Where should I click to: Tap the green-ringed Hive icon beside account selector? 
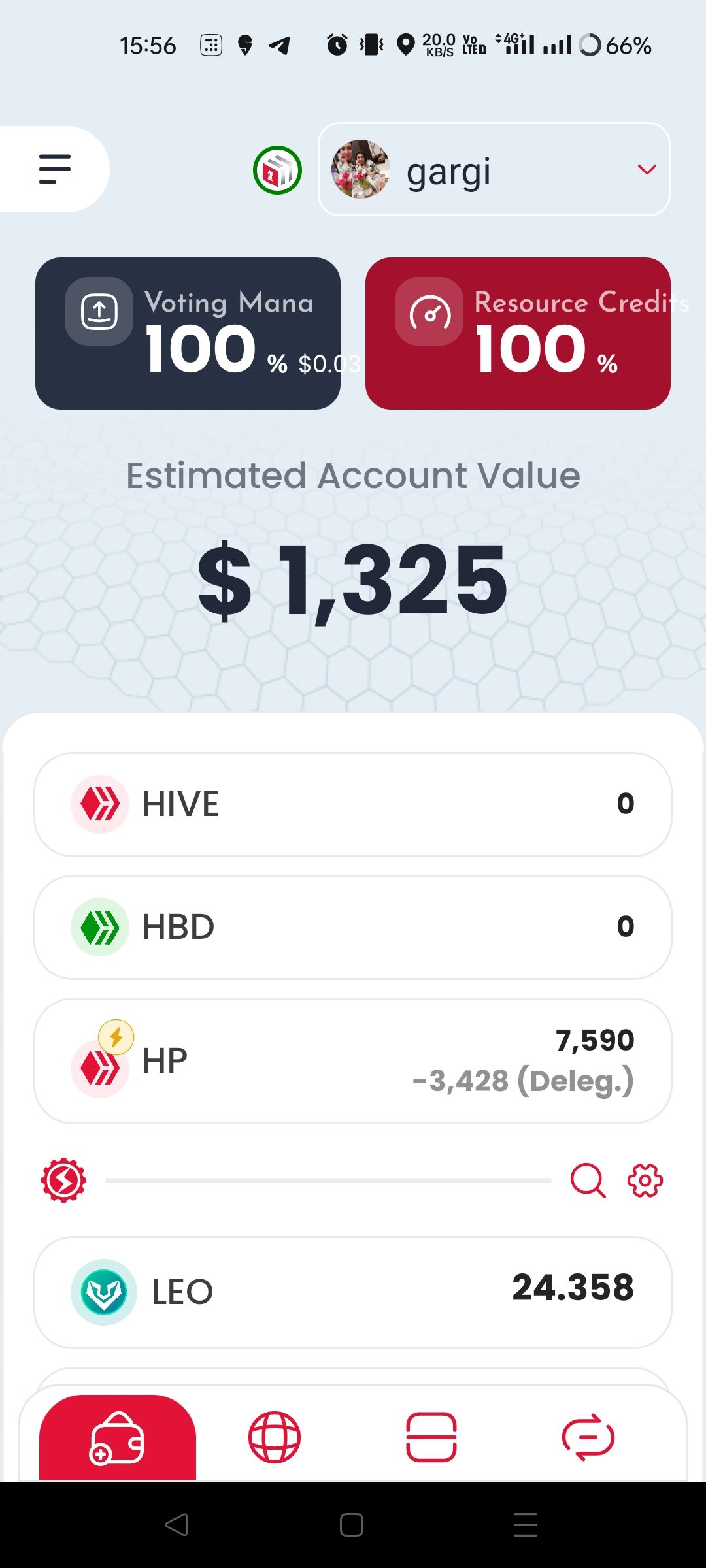[x=277, y=170]
